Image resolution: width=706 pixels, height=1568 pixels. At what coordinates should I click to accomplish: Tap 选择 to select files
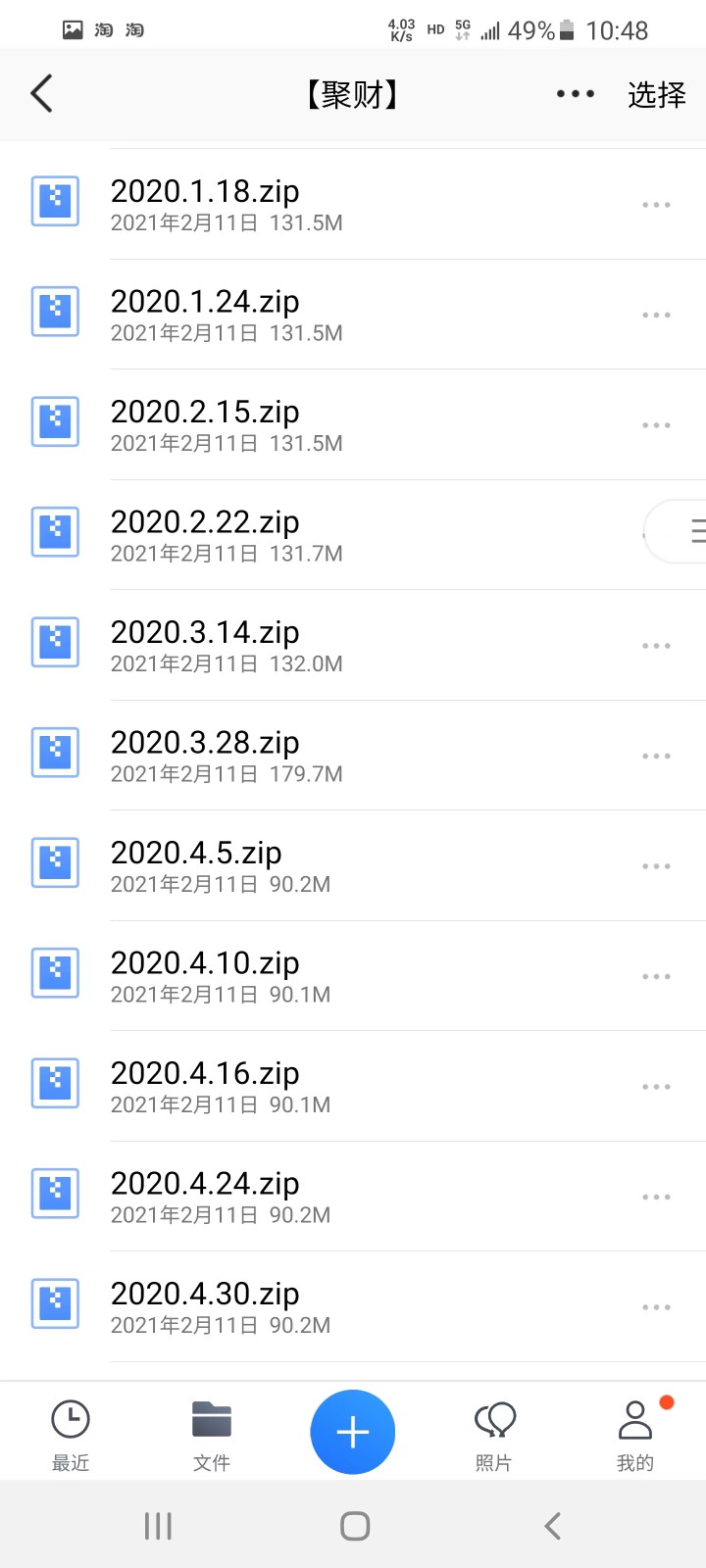656,94
